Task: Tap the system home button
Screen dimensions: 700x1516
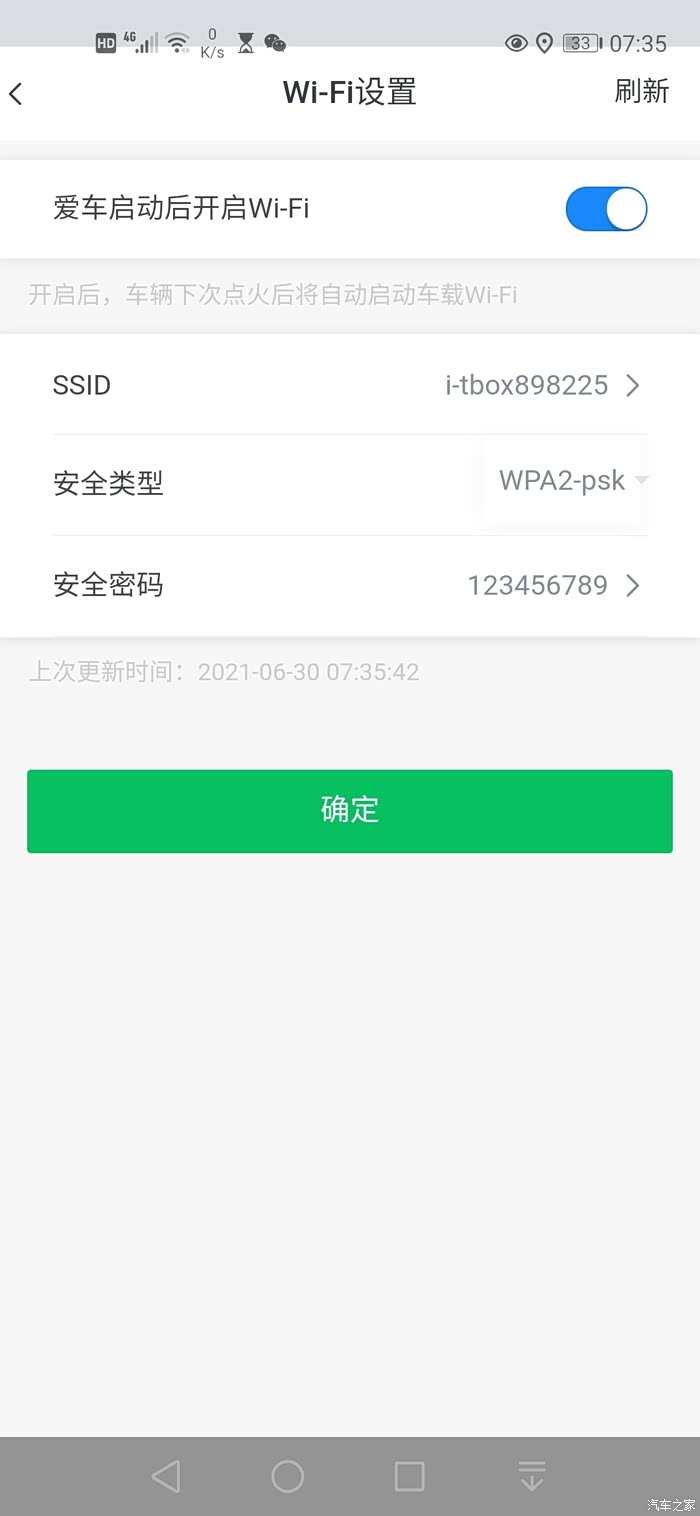Action: pyautogui.click(x=288, y=1476)
